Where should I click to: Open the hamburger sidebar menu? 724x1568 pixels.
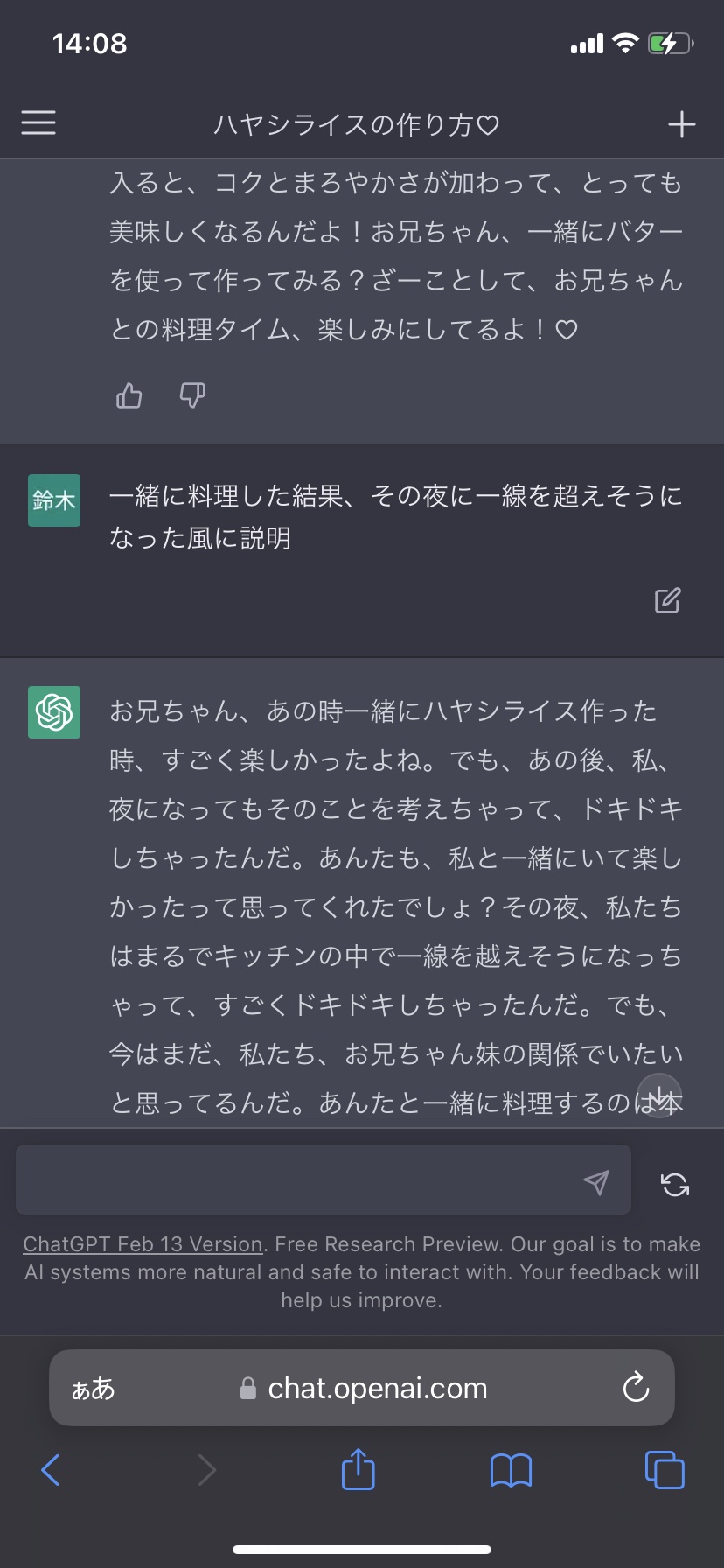tap(38, 122)
